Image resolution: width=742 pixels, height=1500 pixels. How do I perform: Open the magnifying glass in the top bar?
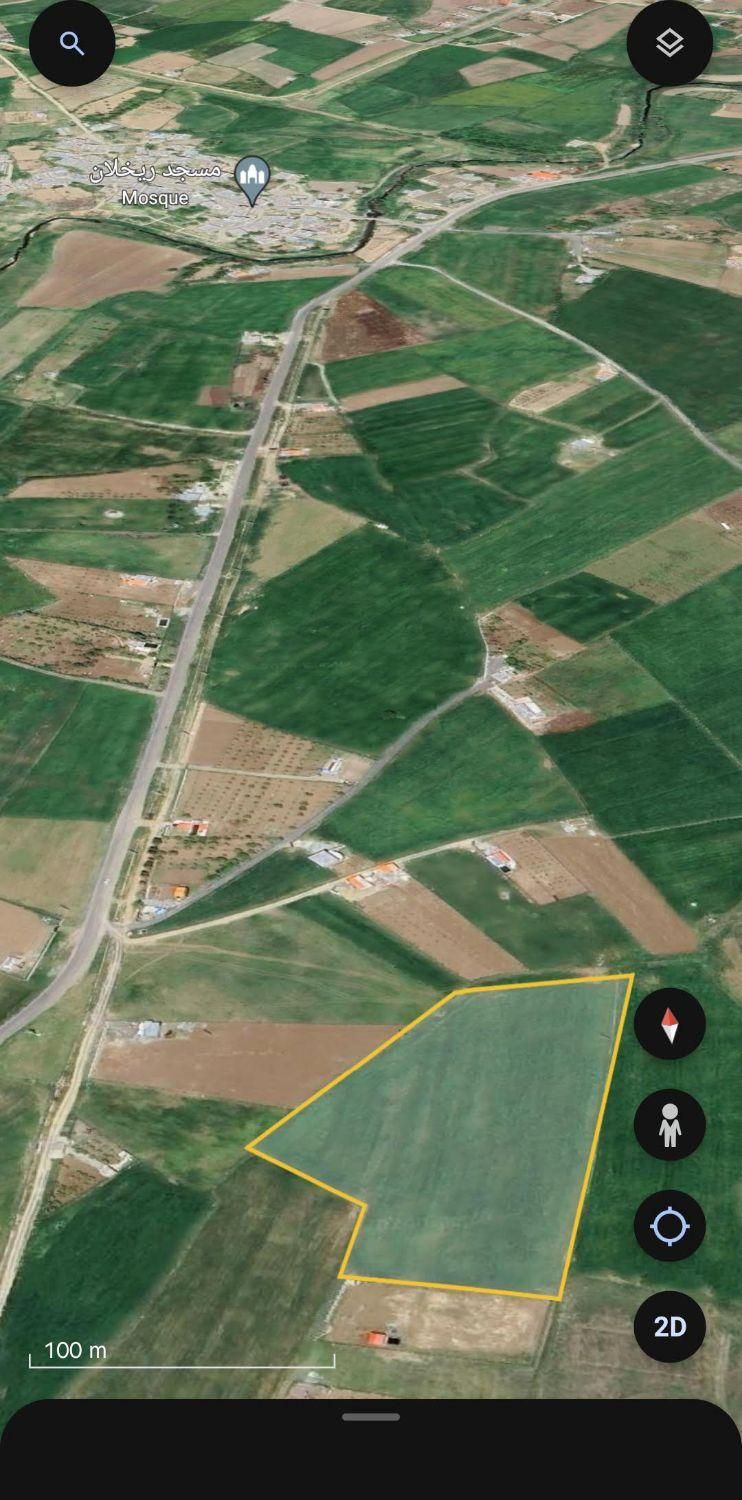tap(71, 43)
